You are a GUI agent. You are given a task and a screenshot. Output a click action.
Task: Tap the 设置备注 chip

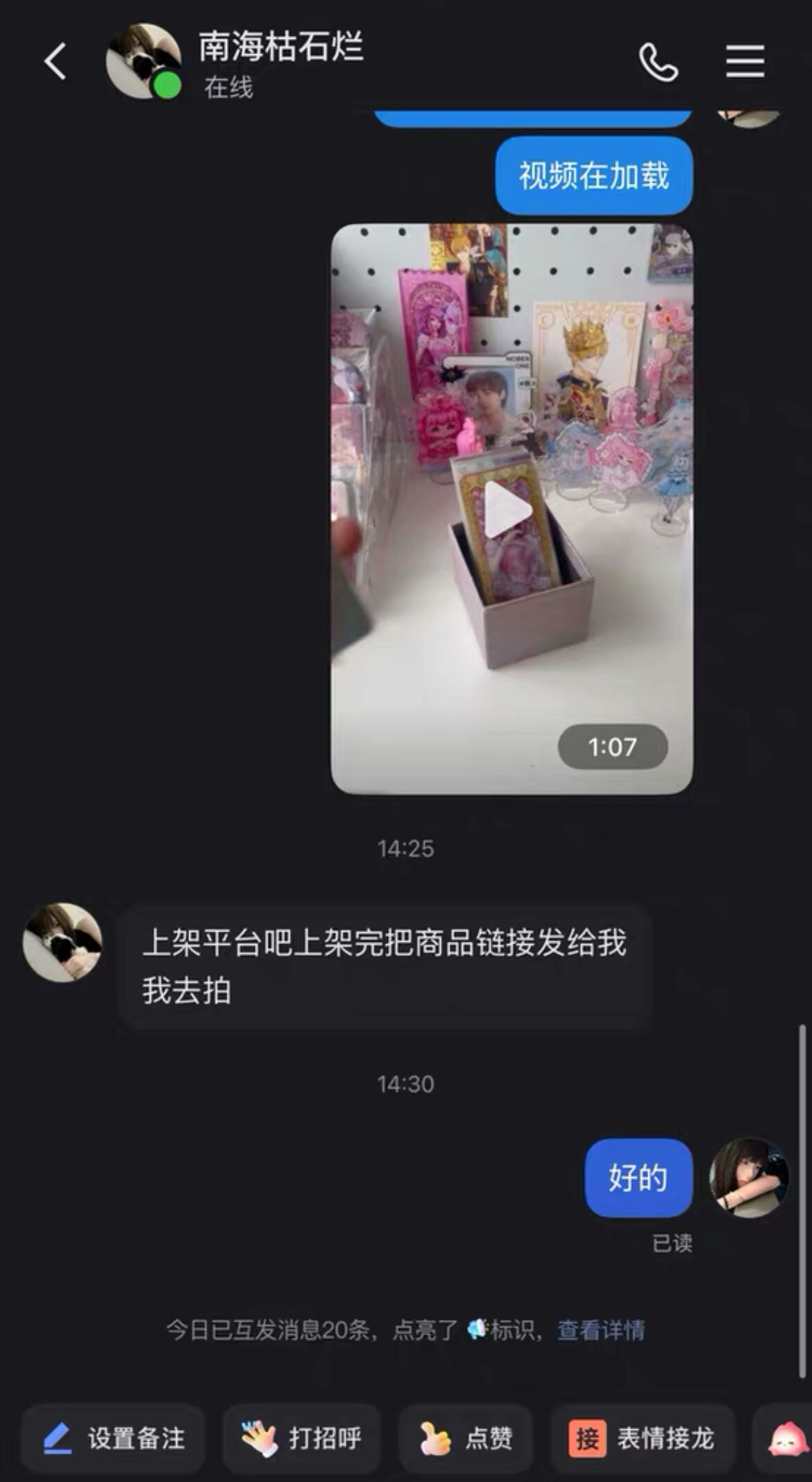coord(115,1438)
